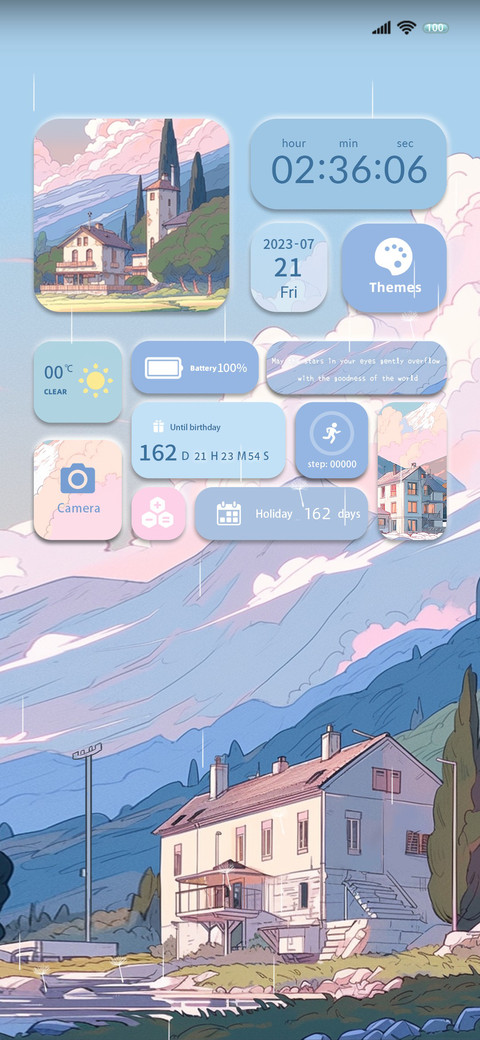Open the pink calculator icon
Screen dimensions: 480x1040
click(x=158, y=514)
